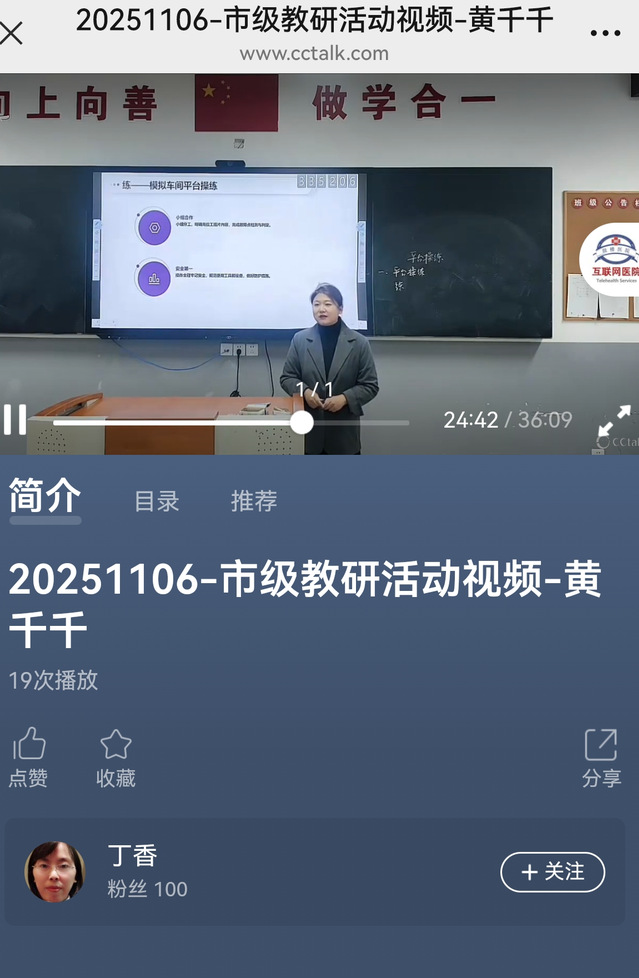Tap the video progress bar to seek
The width and height of the screenshot is (639, 978).
point(230,422)
